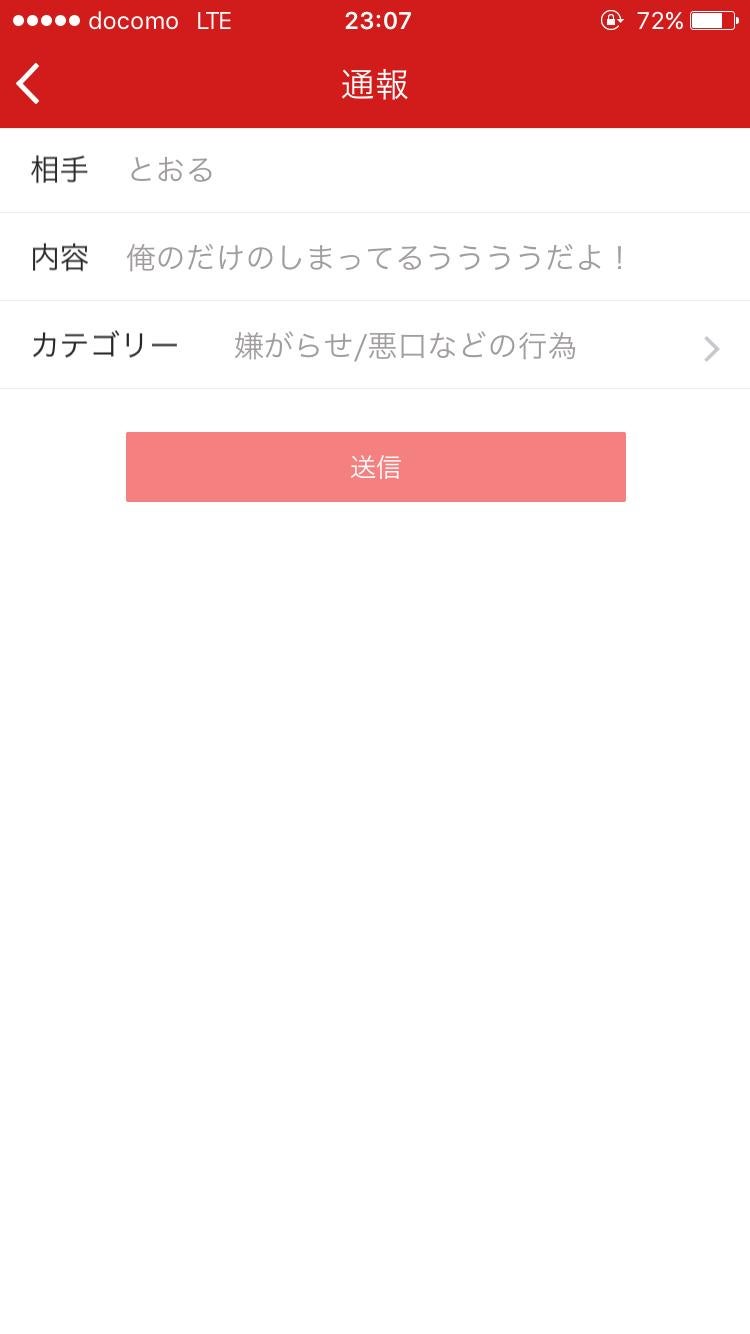Tap the LTE network indicator
This screenshot has height=1334, width=750.
point(212,20)
